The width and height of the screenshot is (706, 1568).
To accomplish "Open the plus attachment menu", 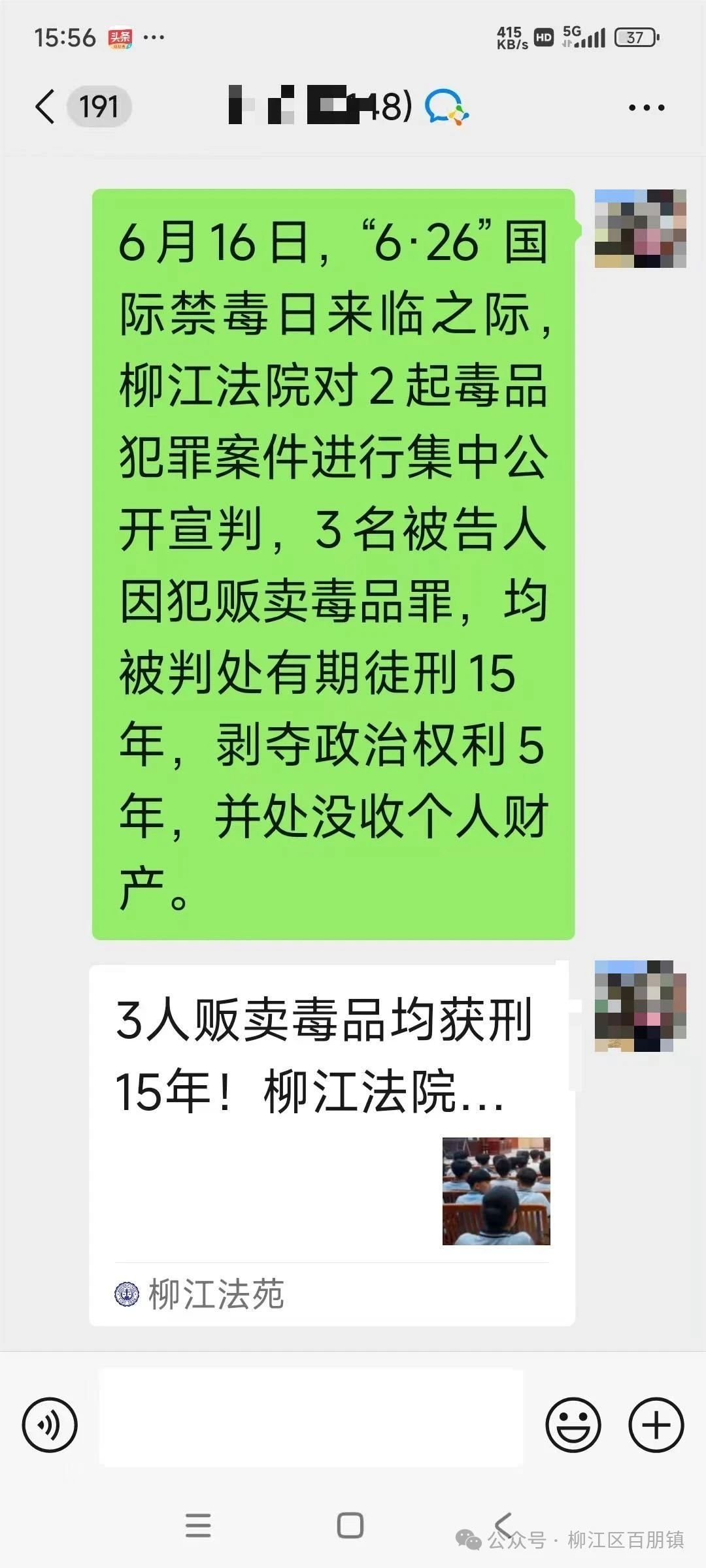I will [656, 1425].
